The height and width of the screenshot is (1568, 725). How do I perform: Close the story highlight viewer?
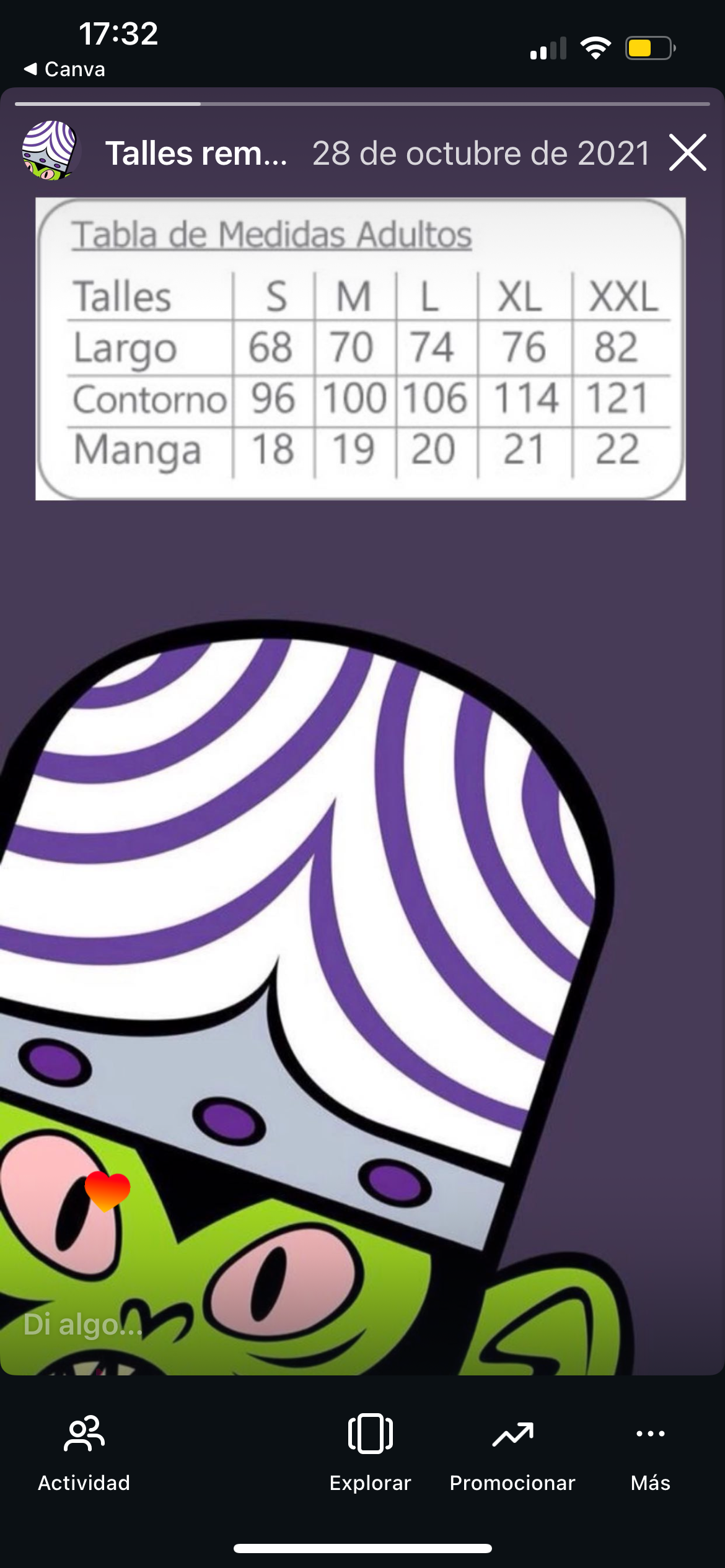687,152
